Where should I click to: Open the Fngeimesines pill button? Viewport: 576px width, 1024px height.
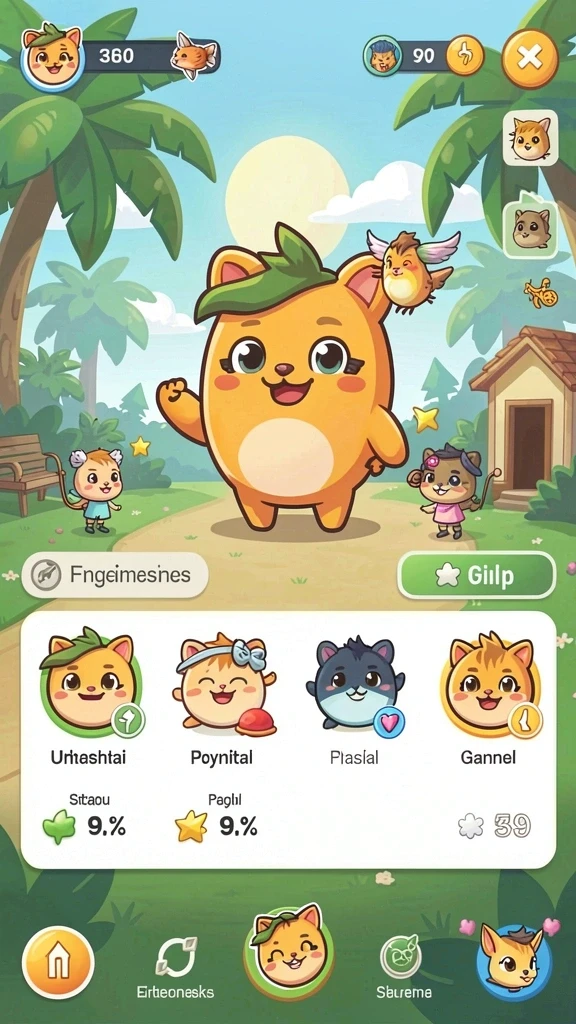tap(115, 575)
